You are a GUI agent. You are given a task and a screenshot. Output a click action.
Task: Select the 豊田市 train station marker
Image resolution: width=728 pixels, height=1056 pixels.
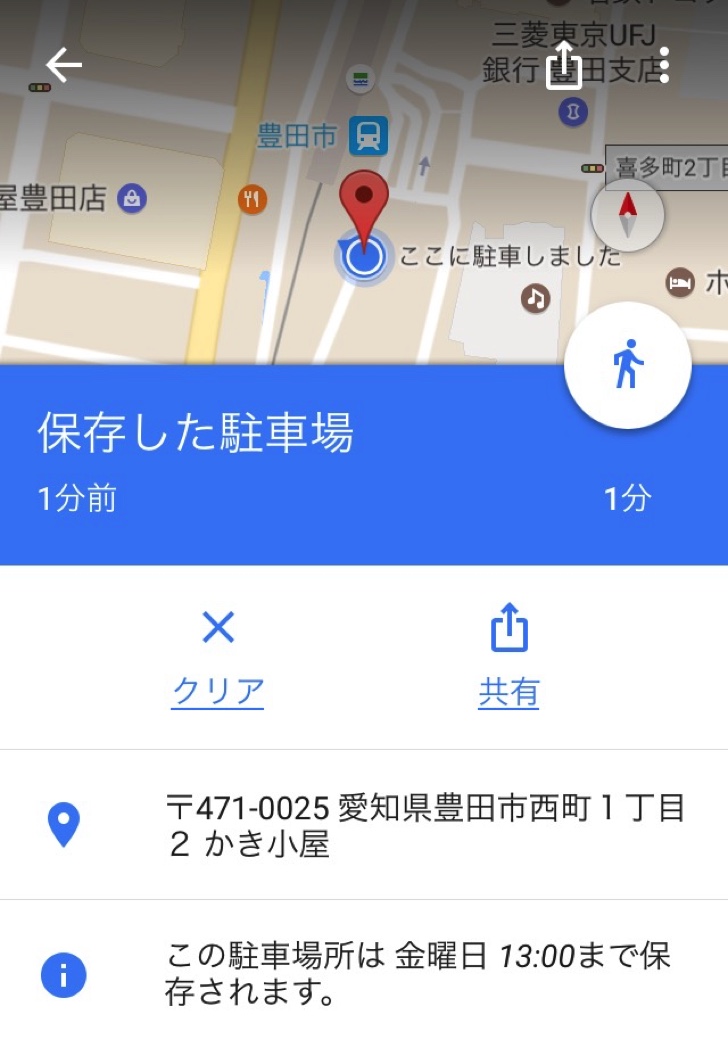click(x=368, y=136)
